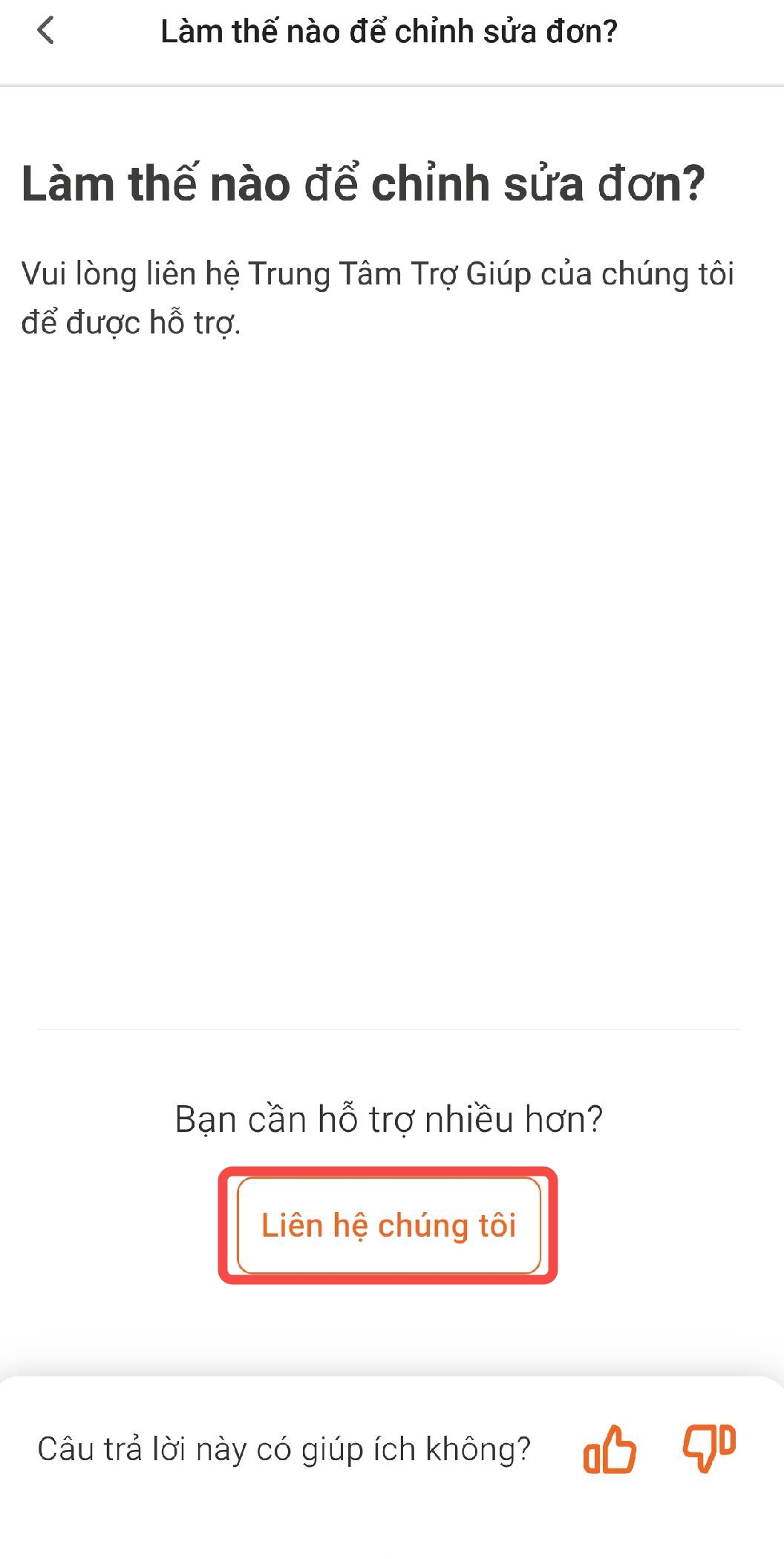The height and width of the screenshot is (1559, 784).
Task: Mark the answer as helpful with thumbs up
Action: (x=610, y=1448)
